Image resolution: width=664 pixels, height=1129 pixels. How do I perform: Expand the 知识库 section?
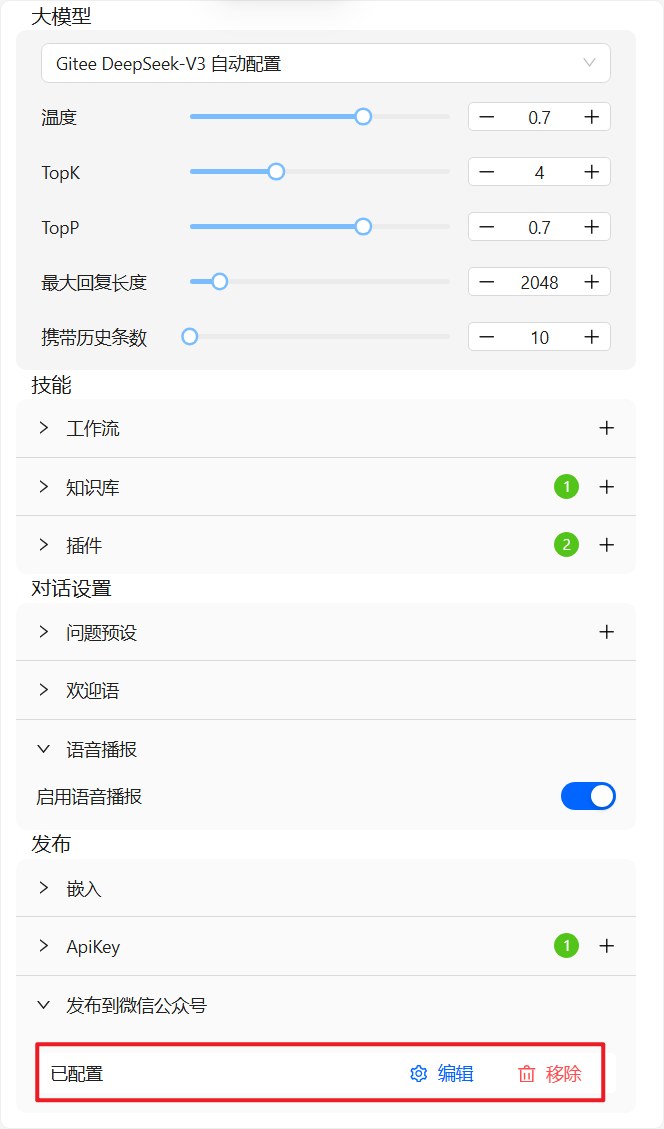coord(92,487)
